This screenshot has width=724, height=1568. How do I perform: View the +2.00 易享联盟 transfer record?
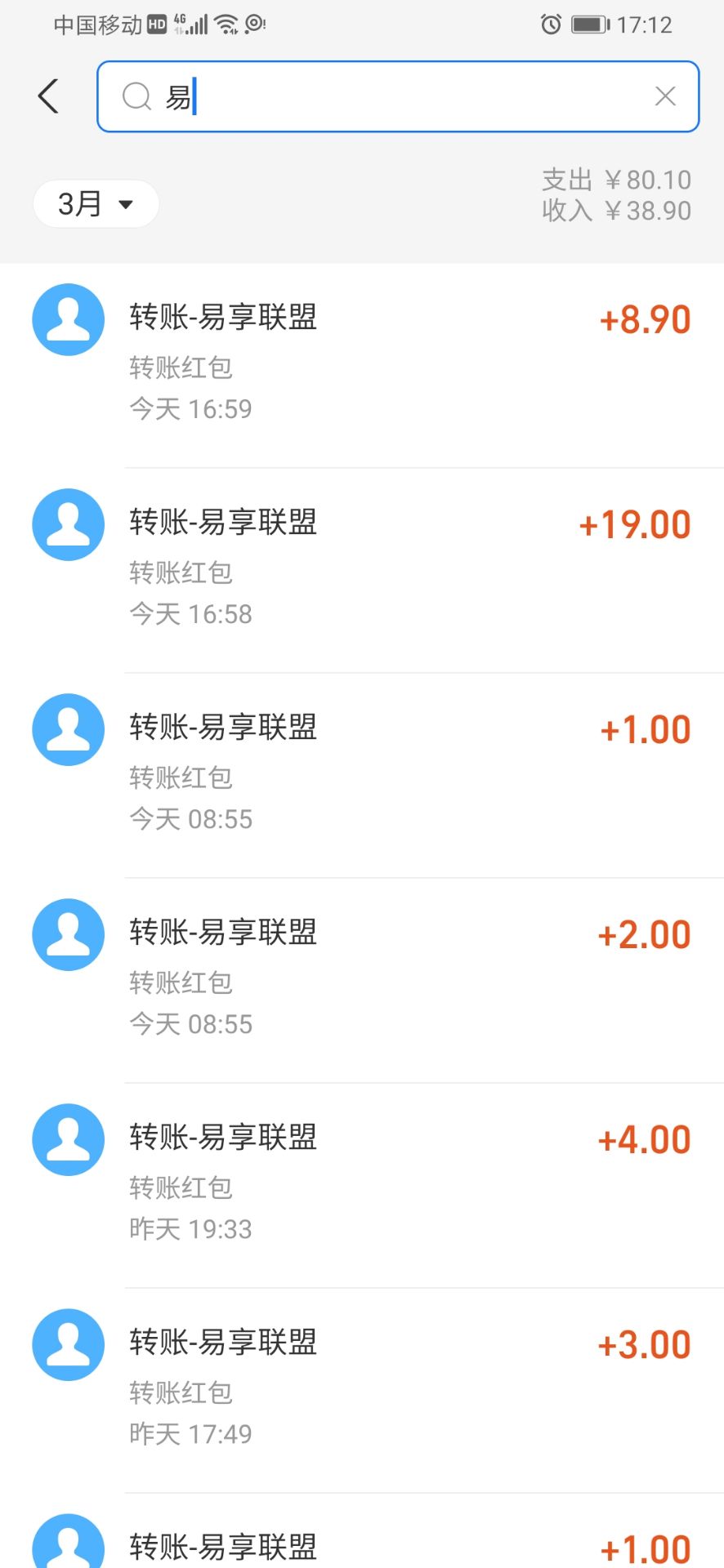coord(362,980)
